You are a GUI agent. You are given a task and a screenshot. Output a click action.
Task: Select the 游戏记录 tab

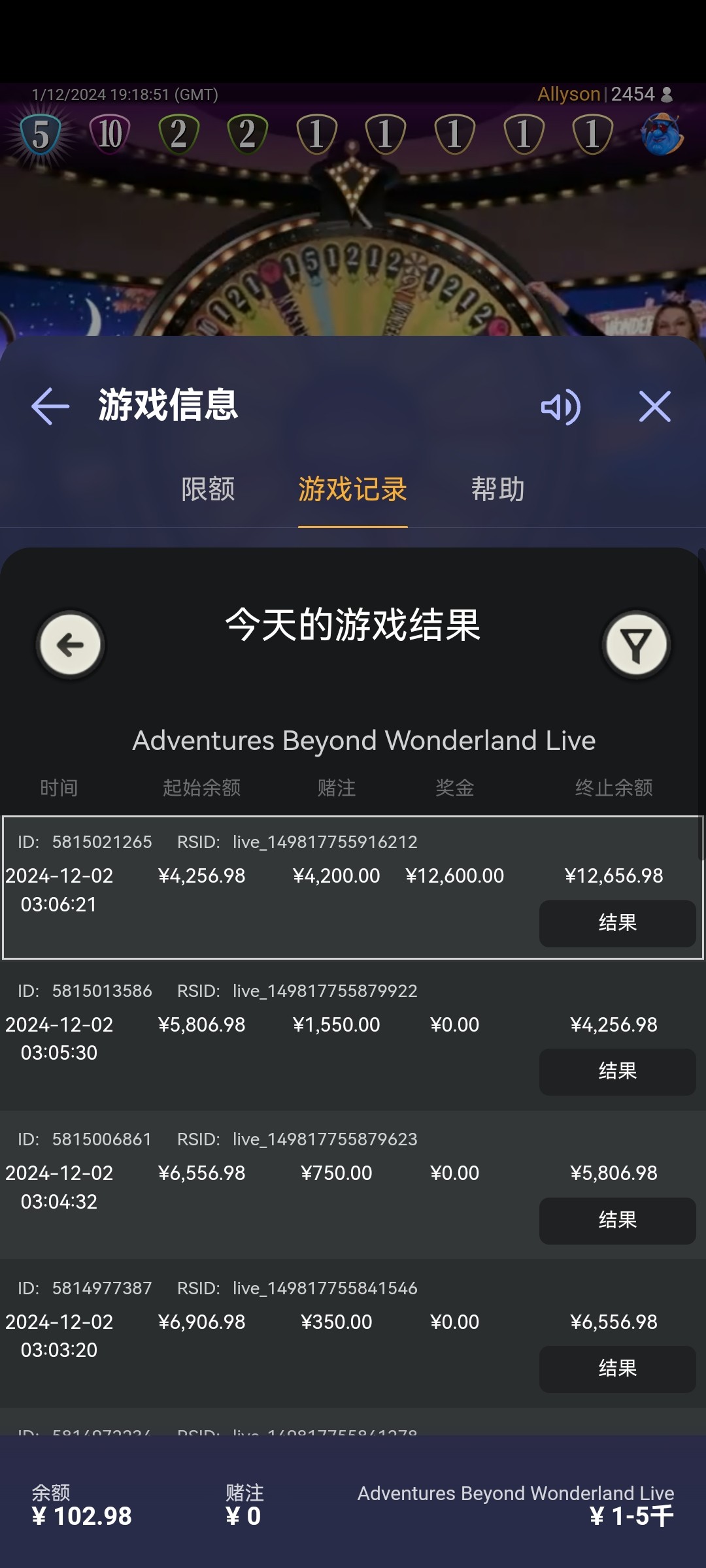pyautogui.click(x=352, y=489)
